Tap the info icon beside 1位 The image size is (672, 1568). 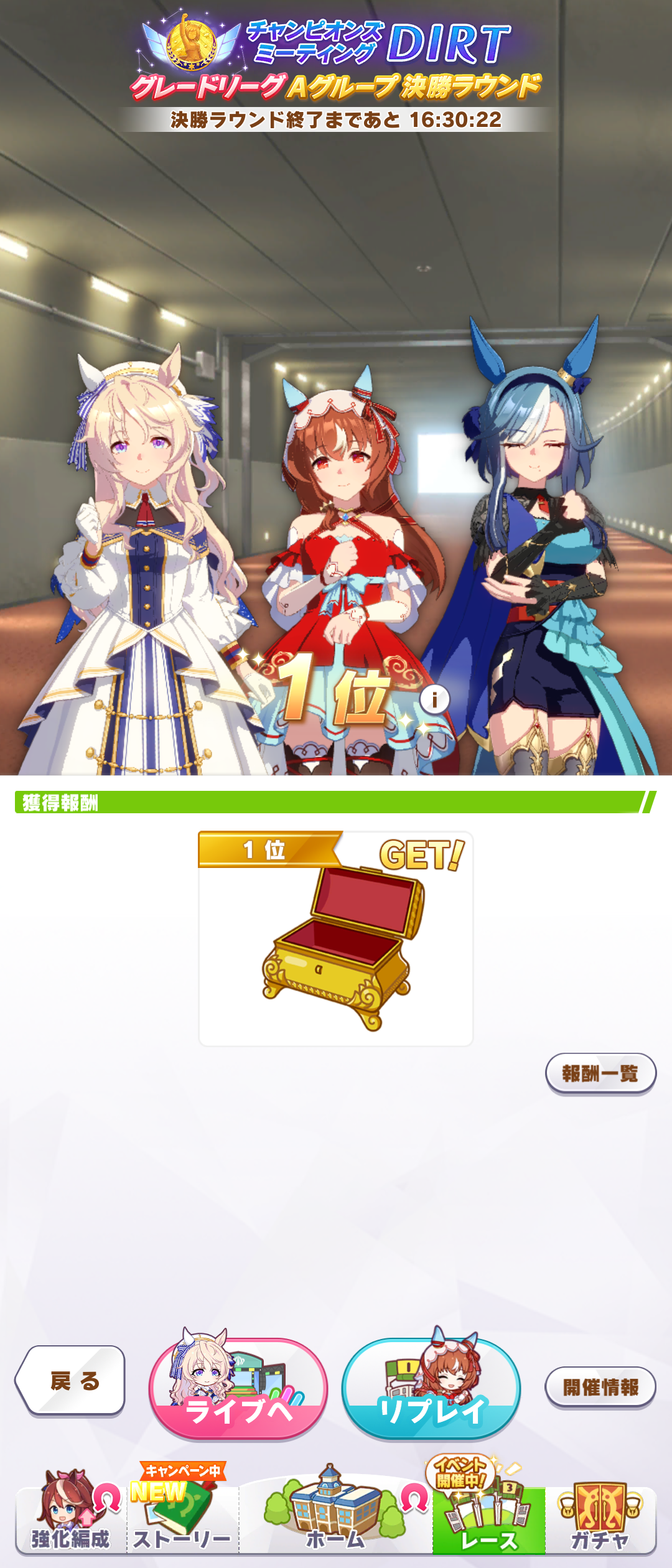(x=435, y=699)
